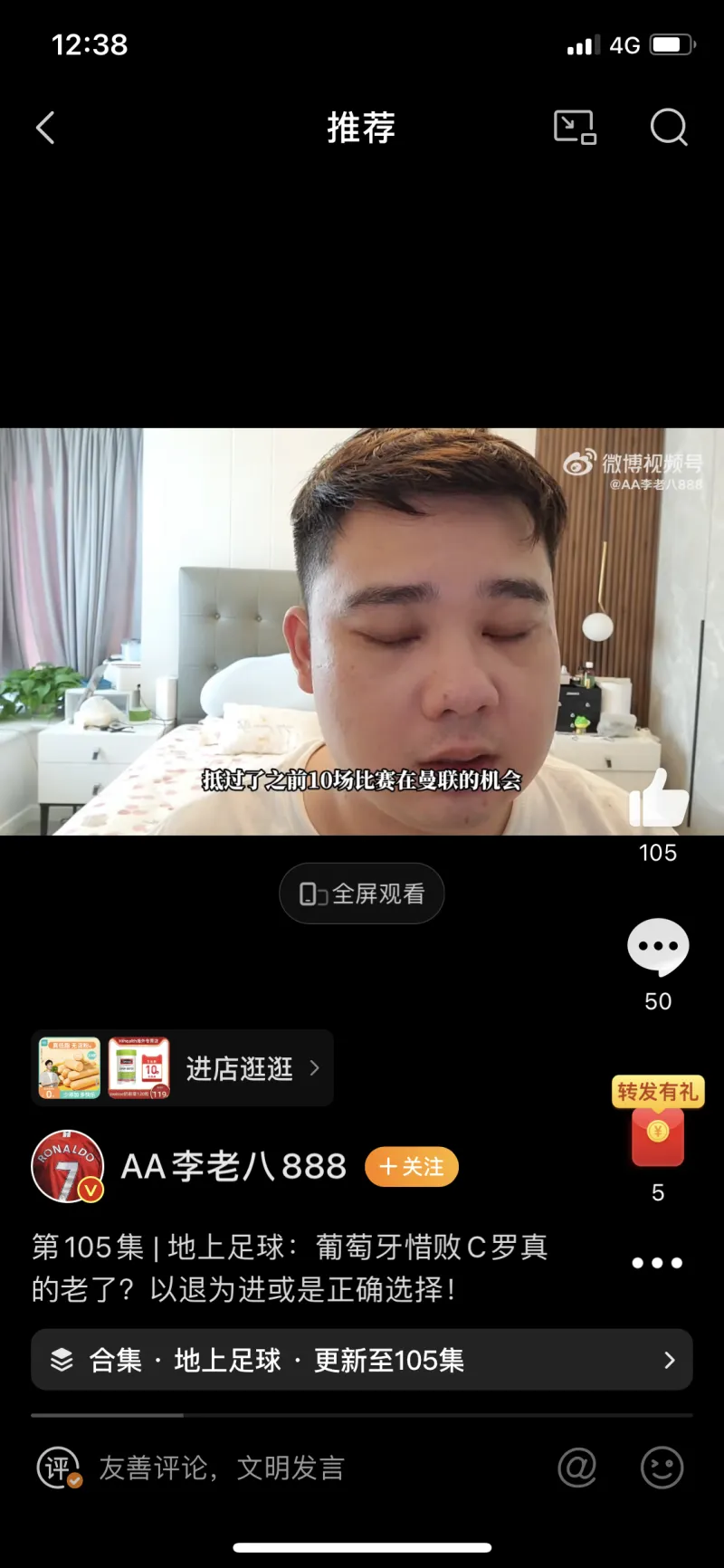Open the search magnifier icon
Screen dimensions: 724x1568
click(669, 128)
